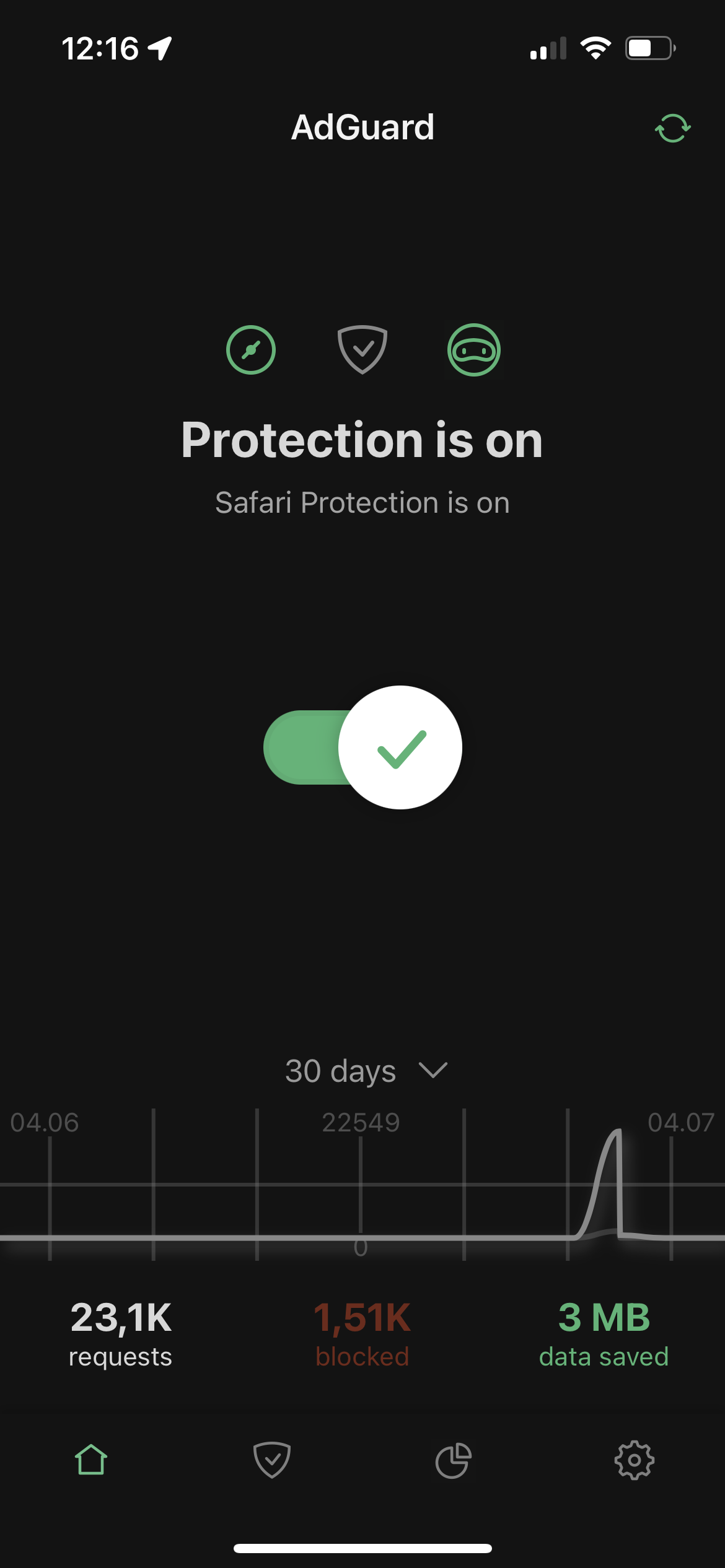The image size is (725, 1568).
Task: Open Settings with the gear icon
Action: point(635,1460)
